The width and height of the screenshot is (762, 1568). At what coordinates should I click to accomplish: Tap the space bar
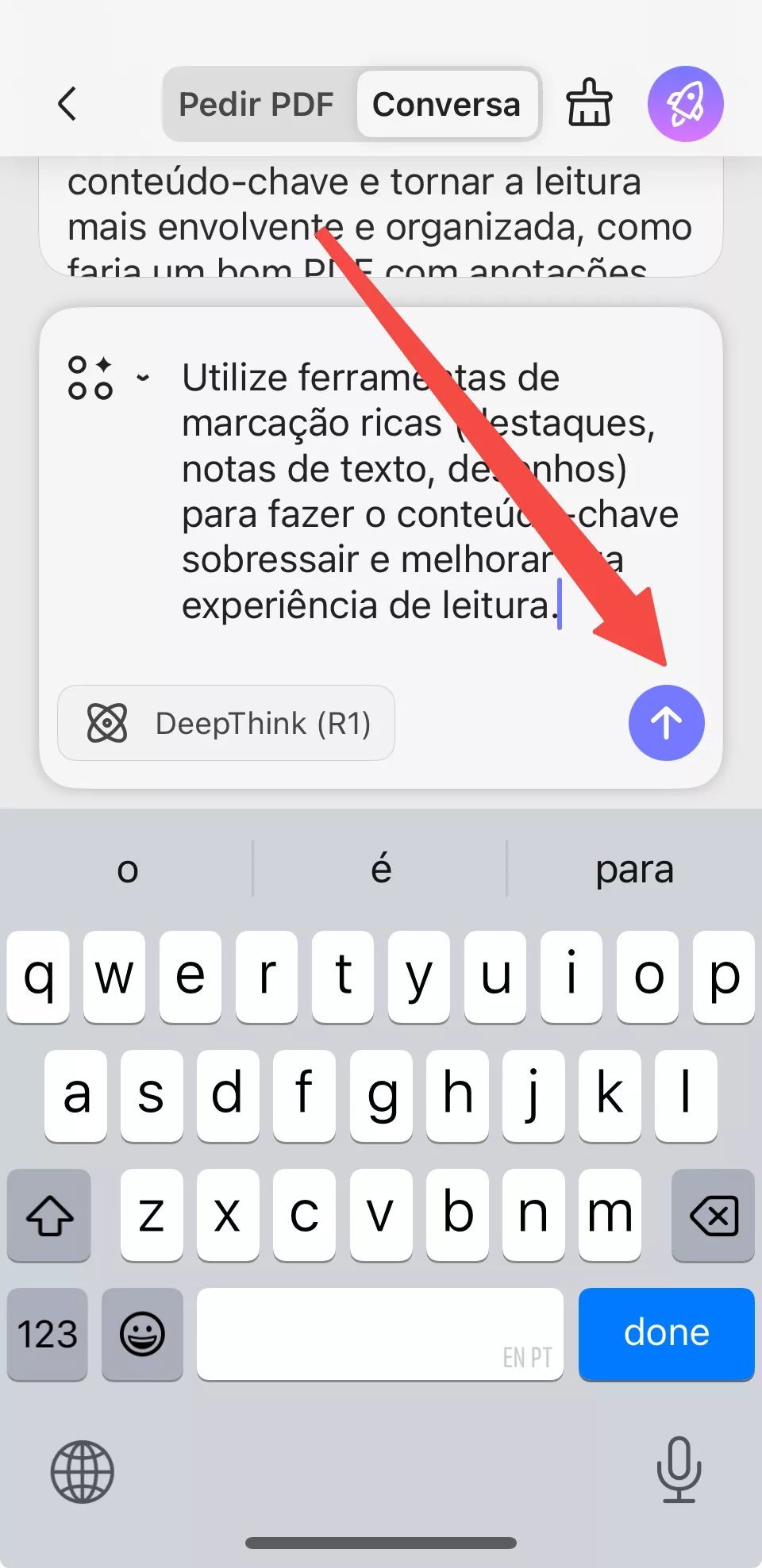pyautogui.click(x=380, y=1334)
